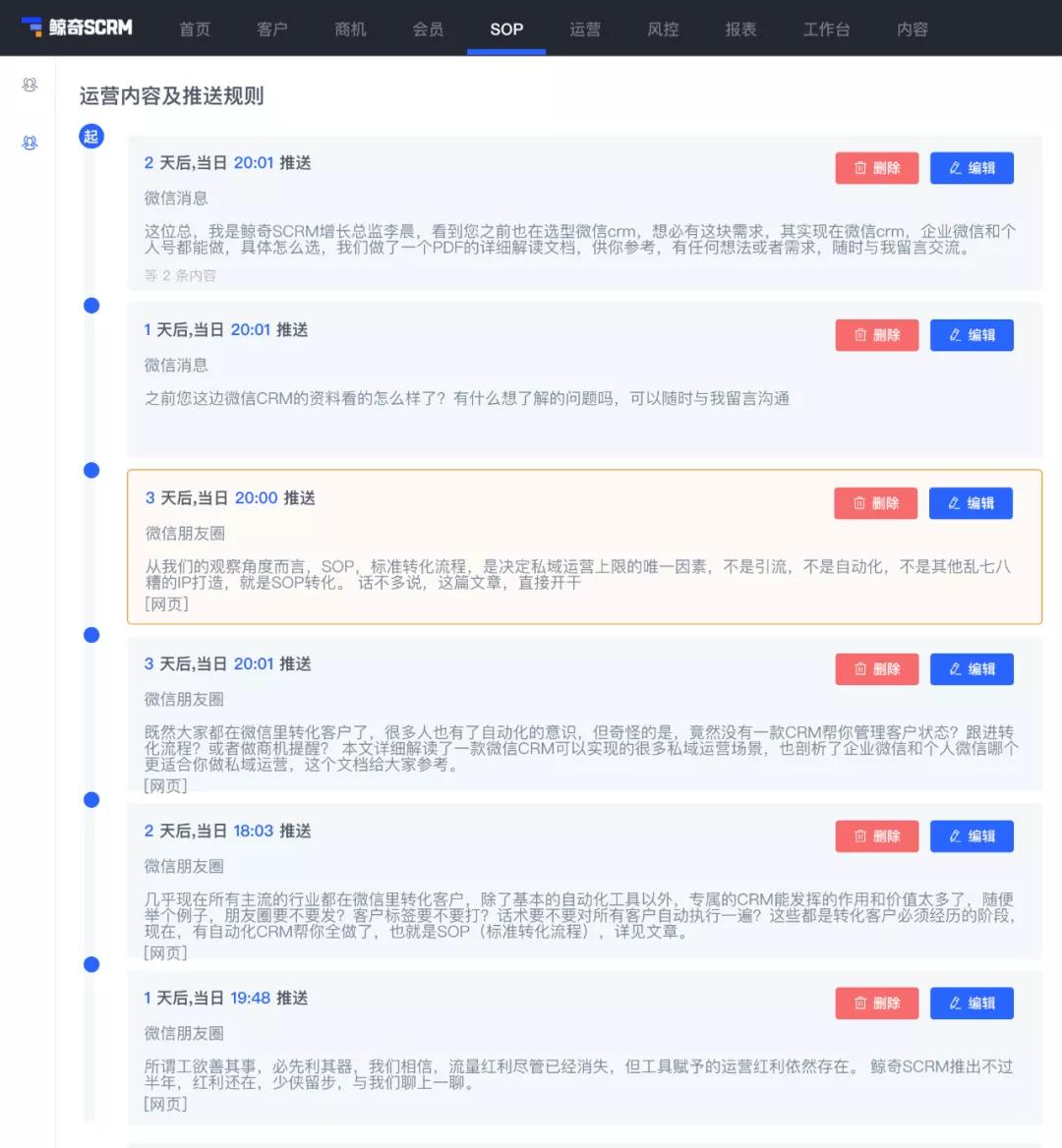Switch to the 首页 tab
This screenshot has width=1062, height=1148.
coord(195,29)
